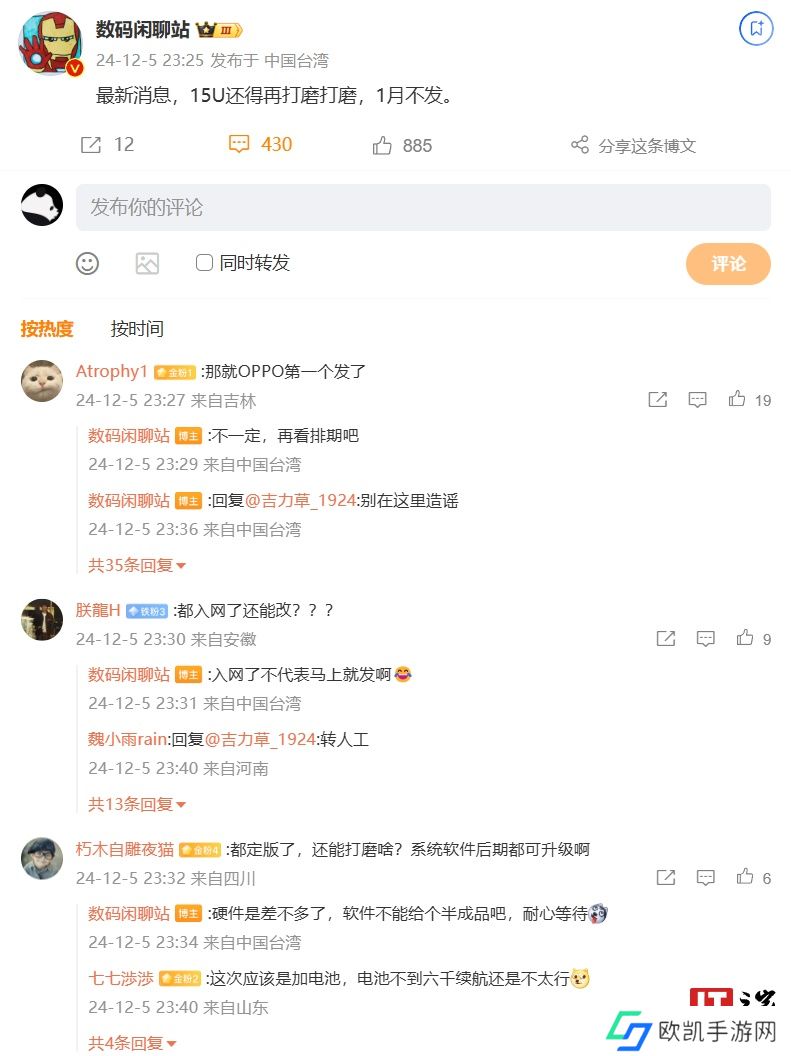This screenshot has height=1056, width=791.
Task: Tap 分享这条博文 share button
Action: click(633, 146)
